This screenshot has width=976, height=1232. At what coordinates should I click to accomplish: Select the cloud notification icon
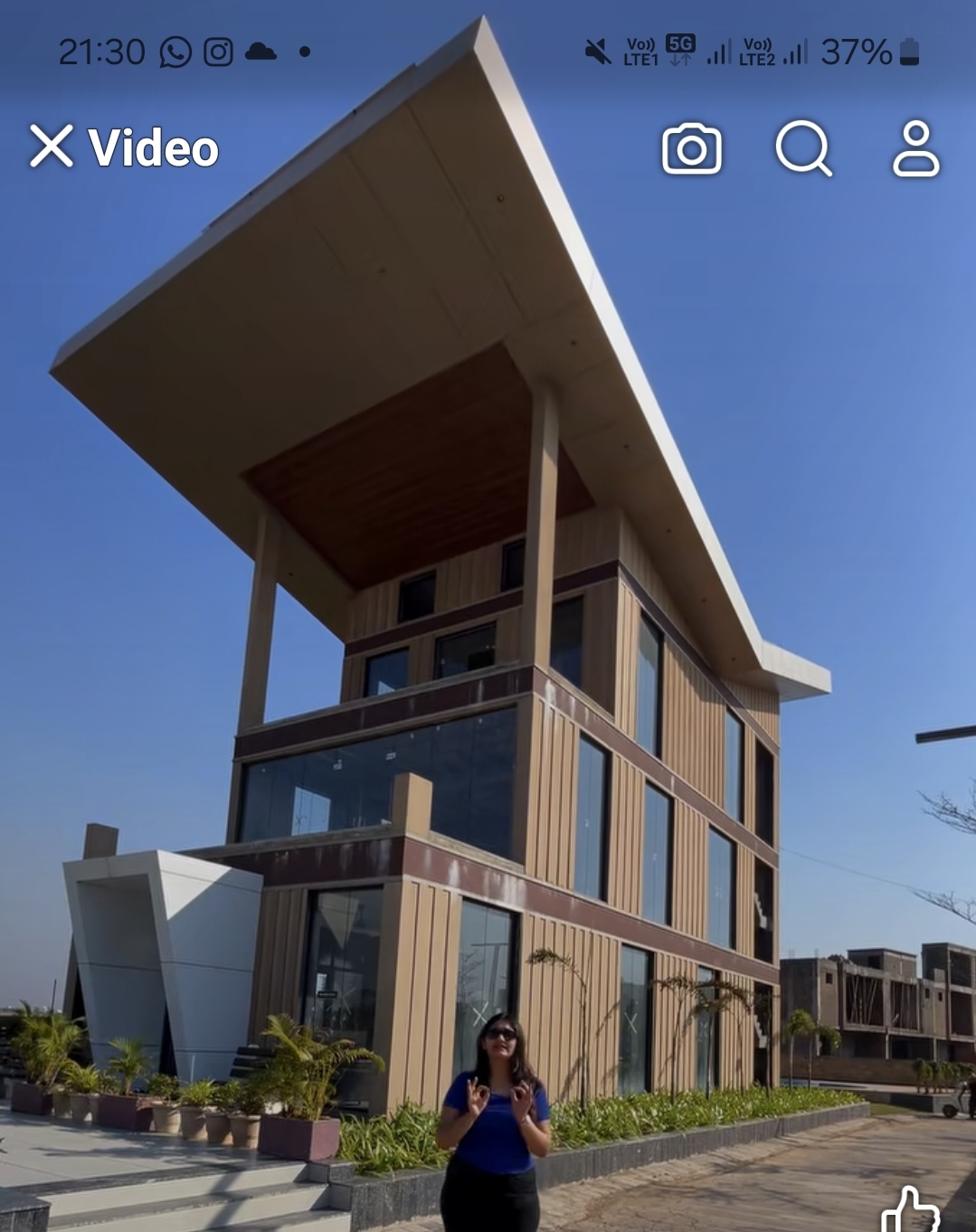262,52
